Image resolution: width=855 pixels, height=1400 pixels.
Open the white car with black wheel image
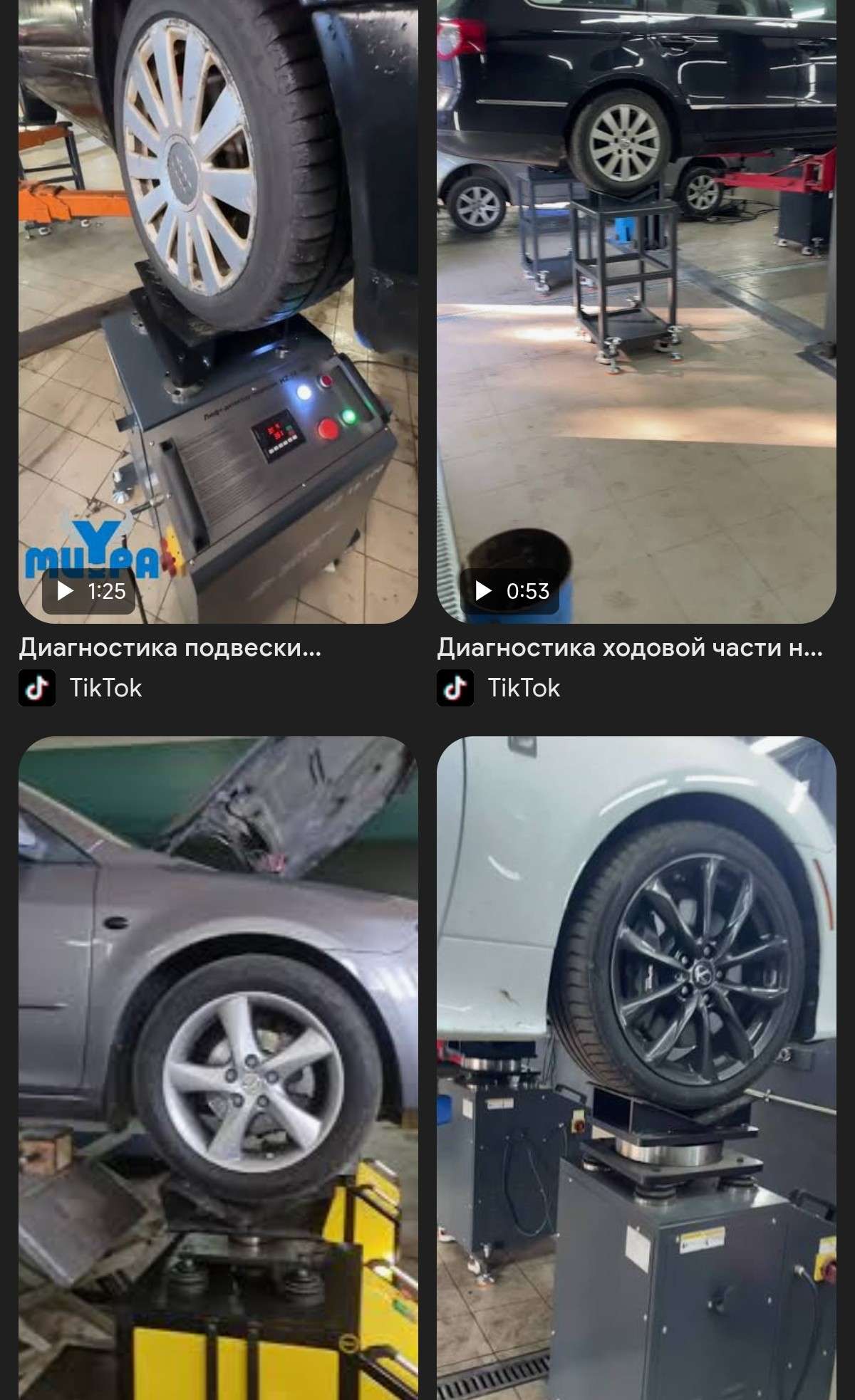click(x=636, y=1068)
